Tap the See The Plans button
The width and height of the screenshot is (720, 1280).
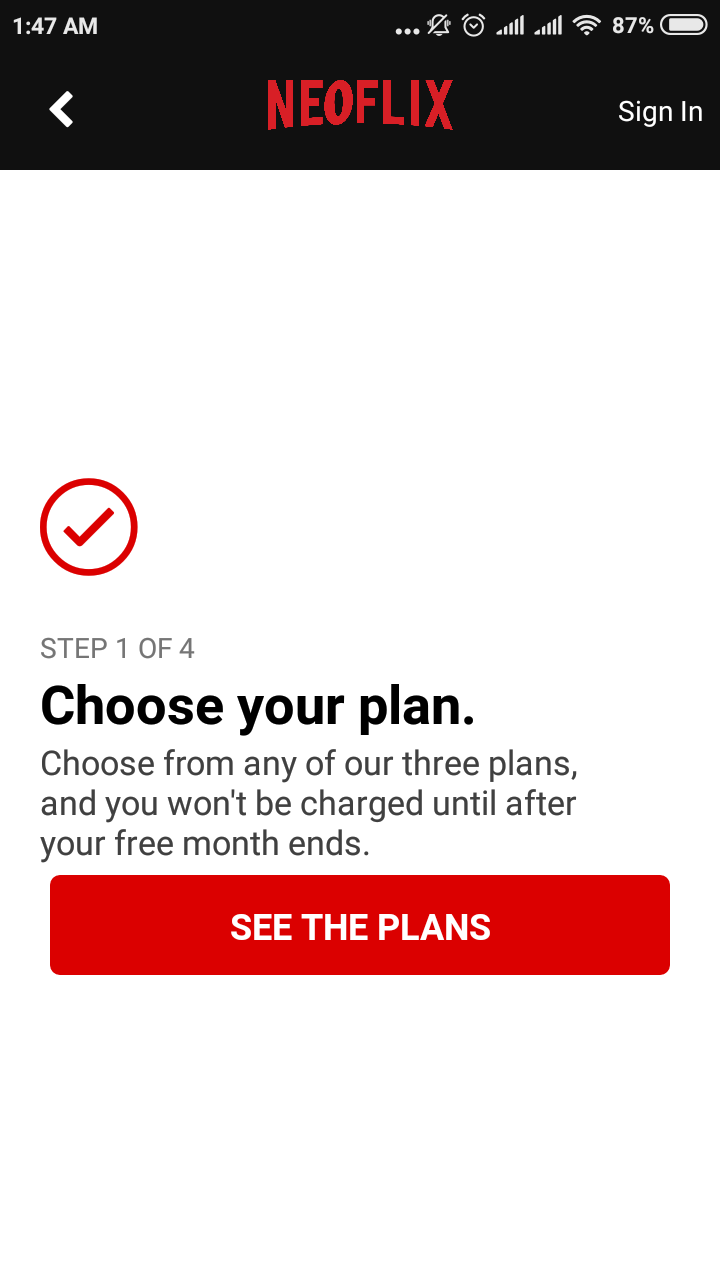click(360, 925)
